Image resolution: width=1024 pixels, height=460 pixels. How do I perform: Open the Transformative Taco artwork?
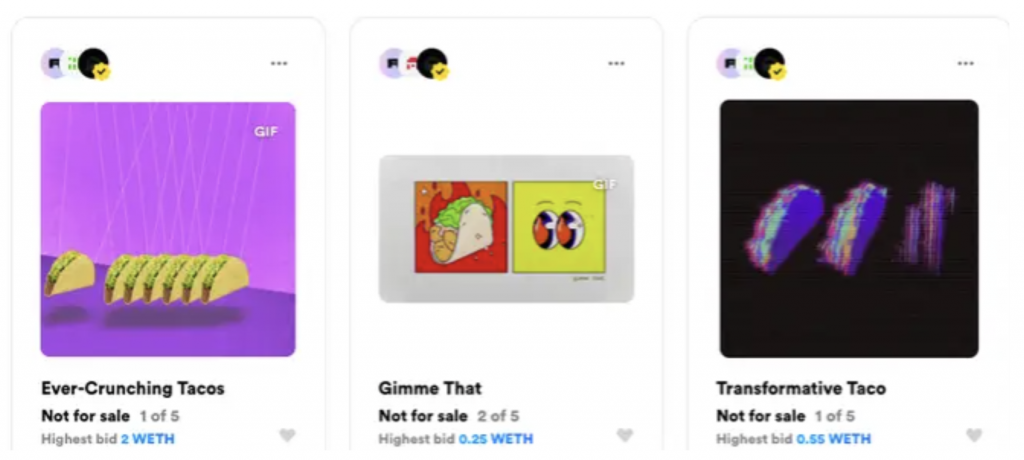click(849, 229)
